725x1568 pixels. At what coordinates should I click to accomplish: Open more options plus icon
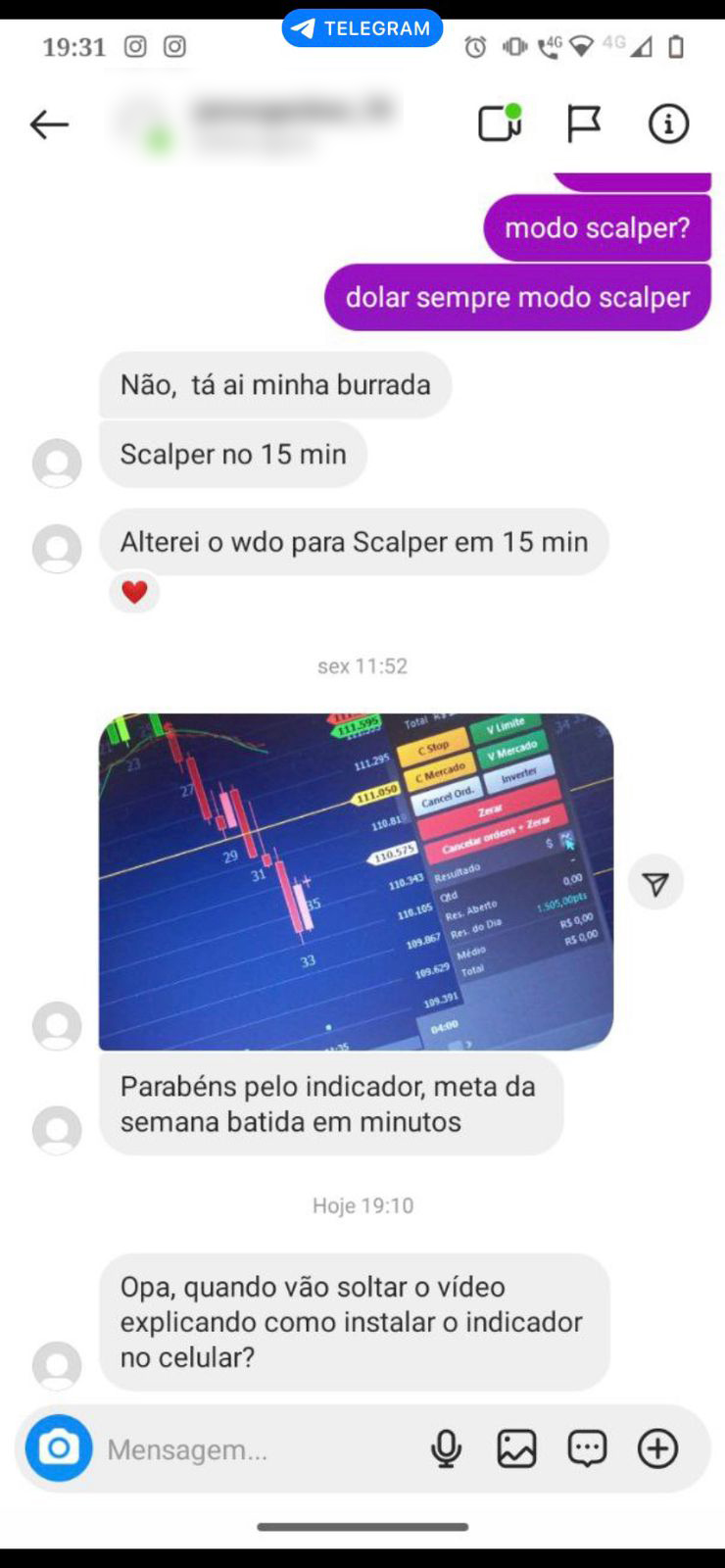point(657,1448)
